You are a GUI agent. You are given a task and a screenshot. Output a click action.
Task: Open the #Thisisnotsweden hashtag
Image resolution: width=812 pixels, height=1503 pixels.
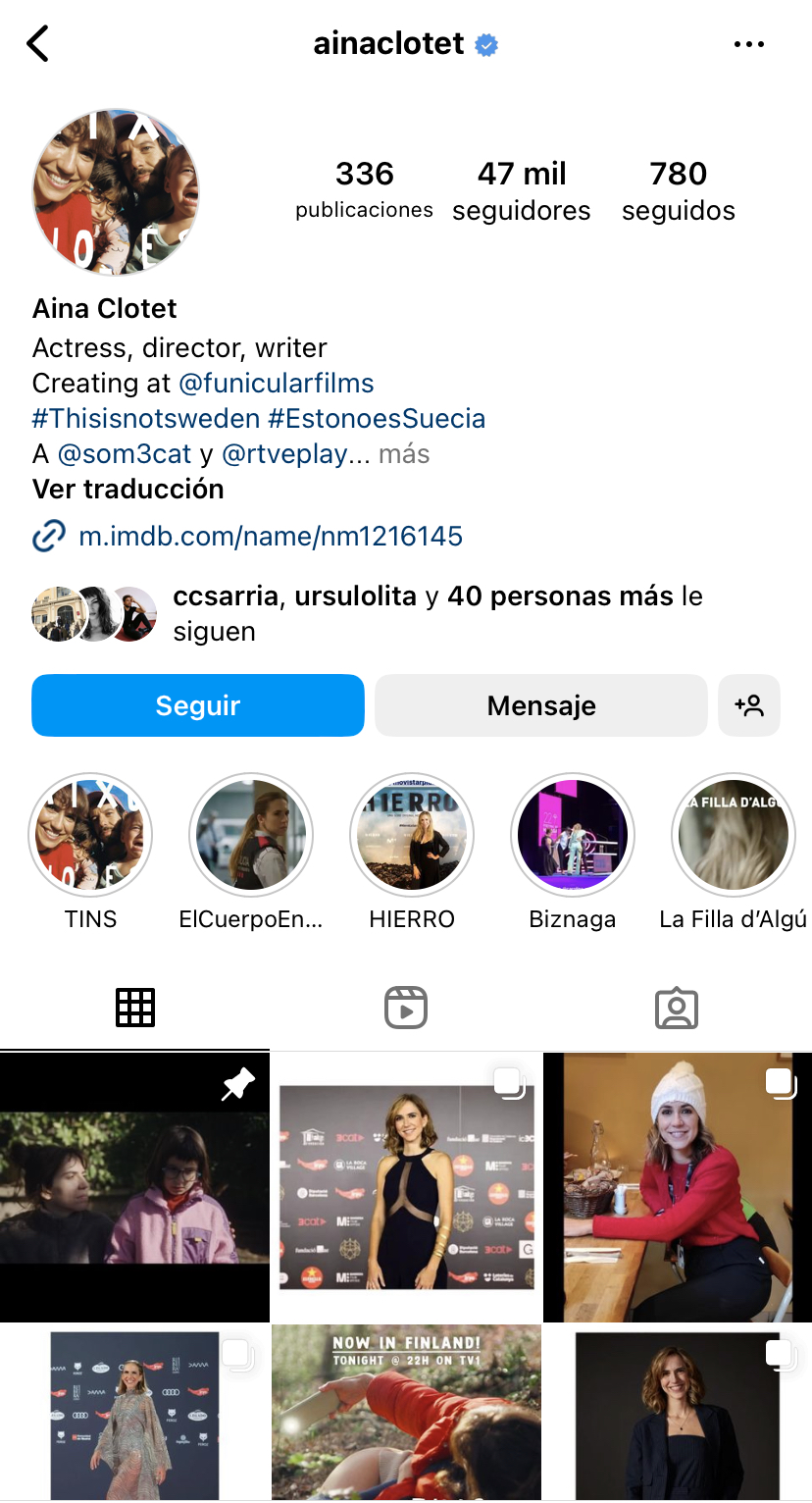point(146,418)
